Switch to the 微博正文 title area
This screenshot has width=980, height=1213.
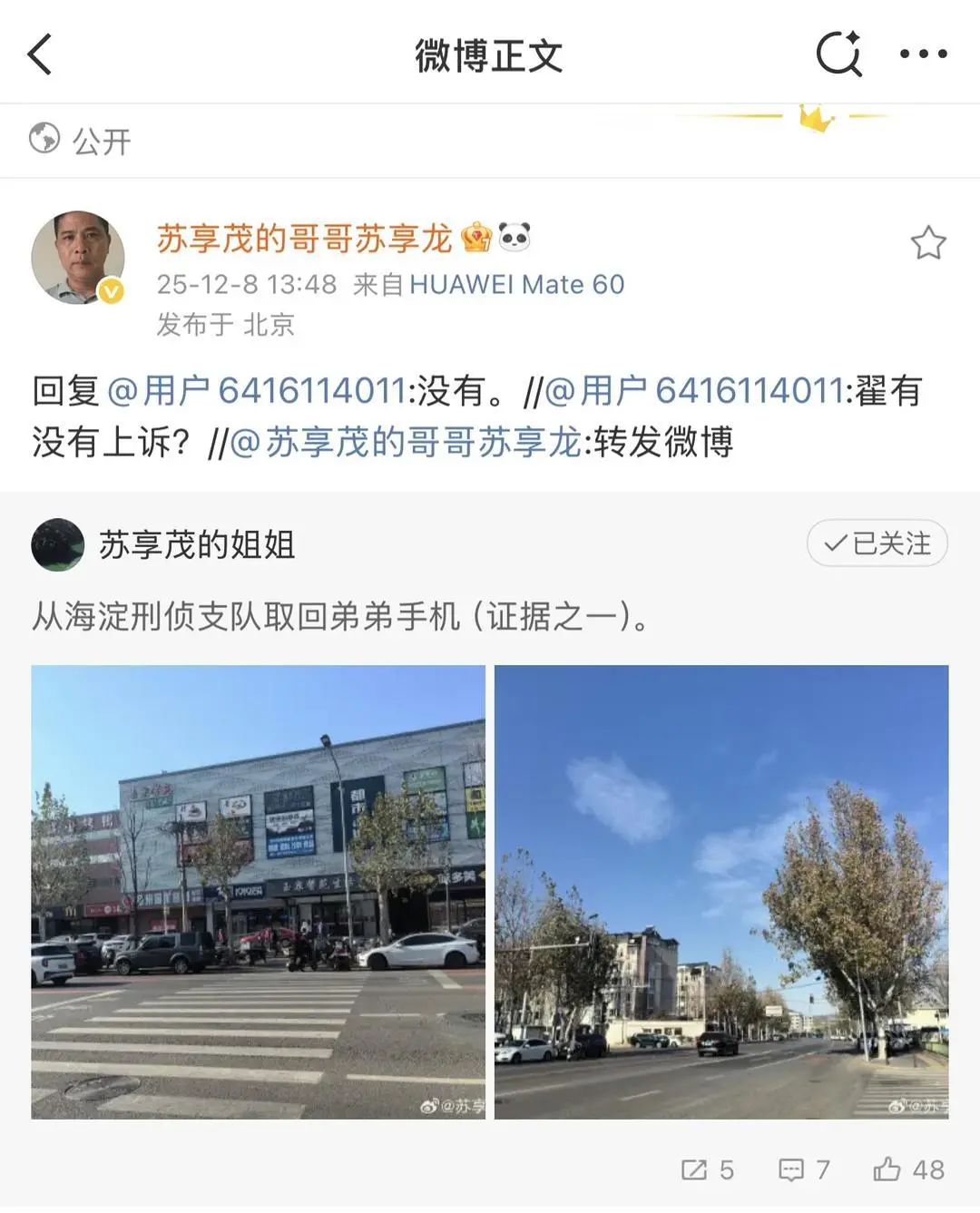click(x=490, y=54)
